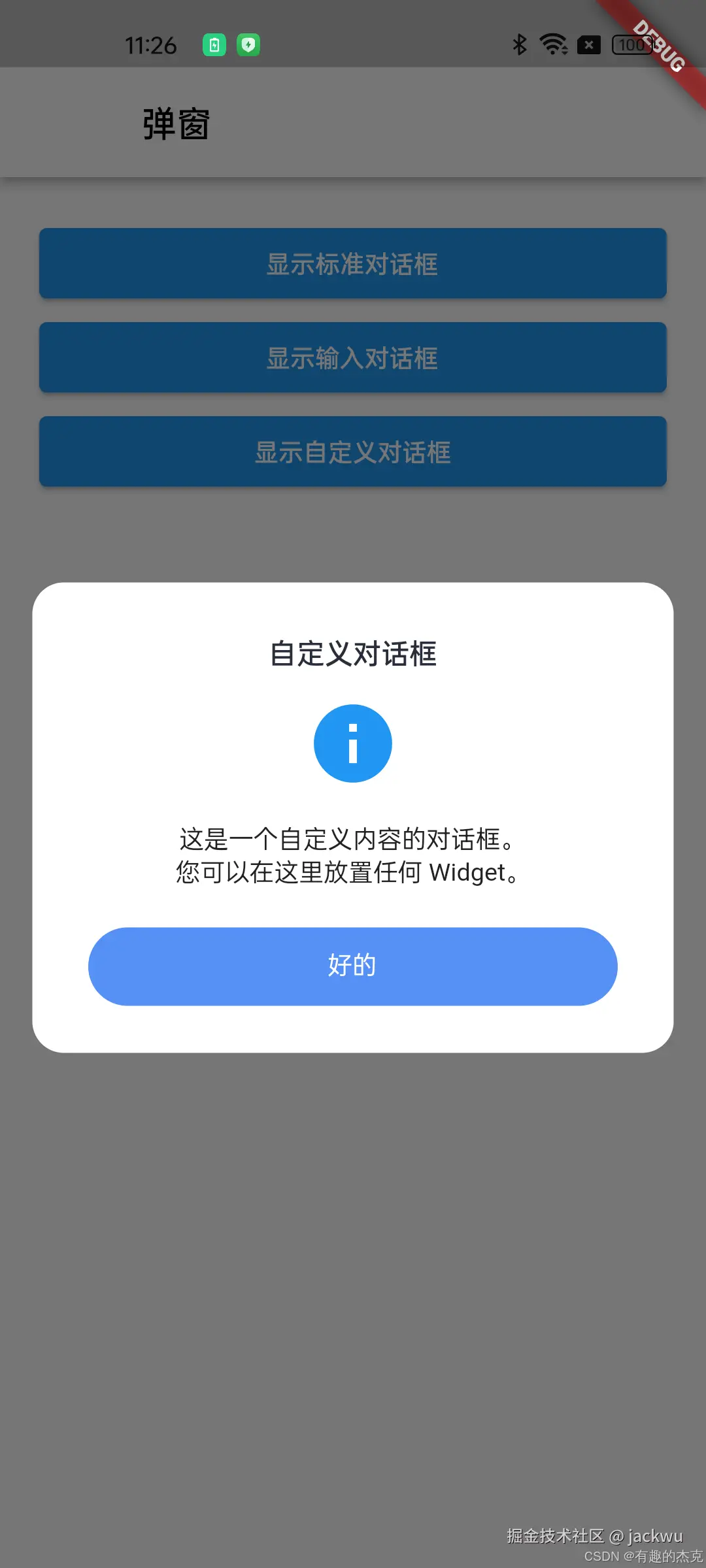Tap the clock showing 11:26
This screenshot has height=1568, width=706.
click(150, 44)
